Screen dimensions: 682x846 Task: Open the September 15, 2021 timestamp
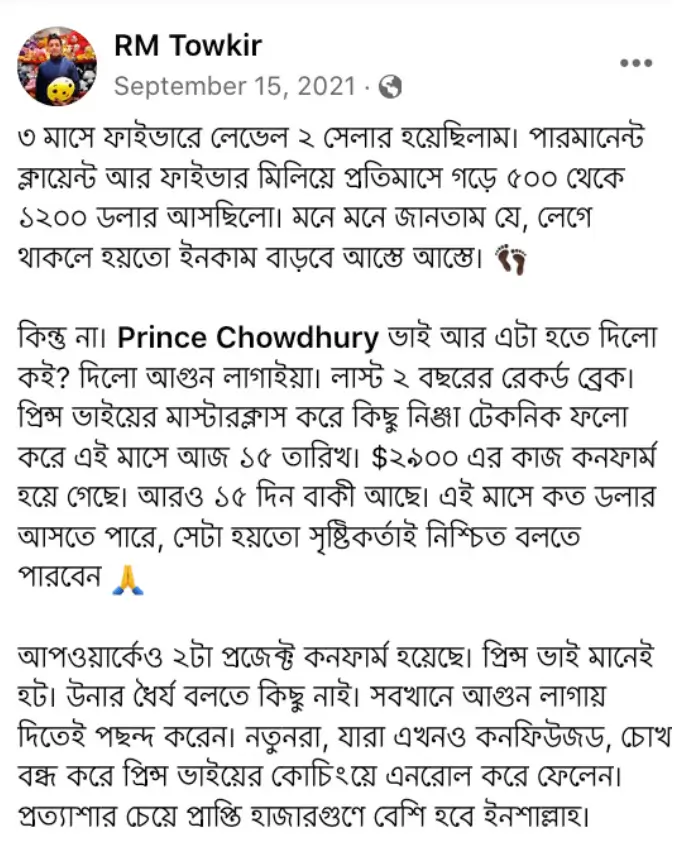234,87
